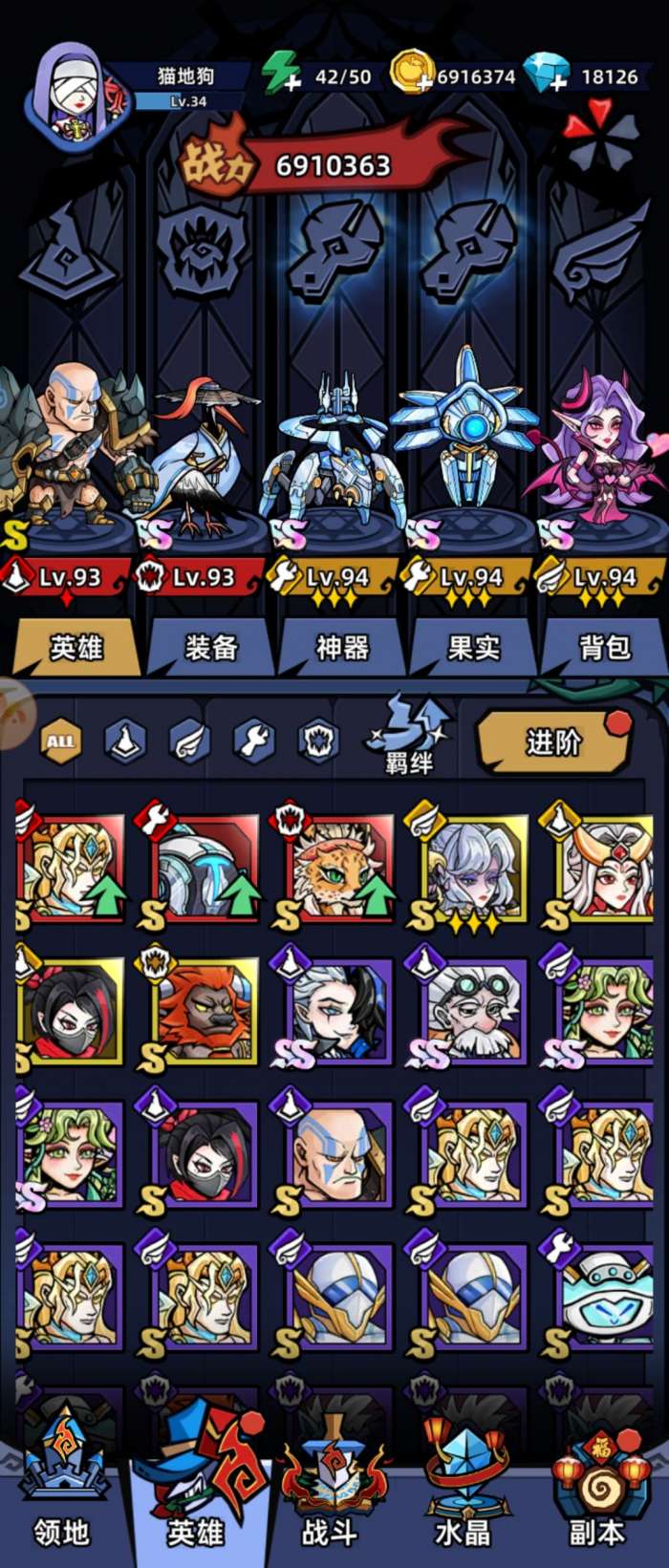Switch to the 装备 tab
The width and height of the screenshot is (669, 1568).
(x=210, y=648)
